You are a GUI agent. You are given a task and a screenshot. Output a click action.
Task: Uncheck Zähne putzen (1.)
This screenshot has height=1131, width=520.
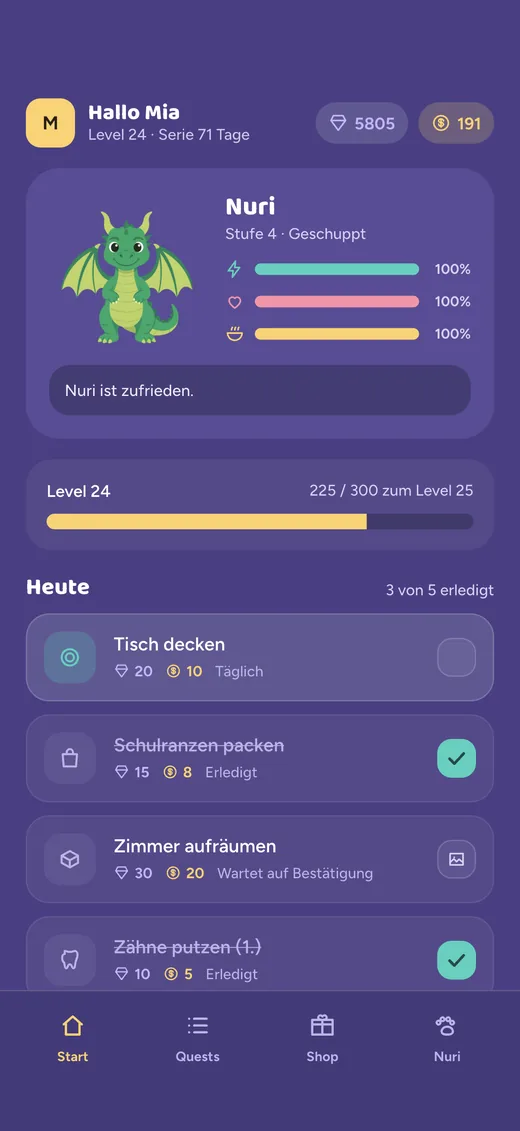[457, 960]
